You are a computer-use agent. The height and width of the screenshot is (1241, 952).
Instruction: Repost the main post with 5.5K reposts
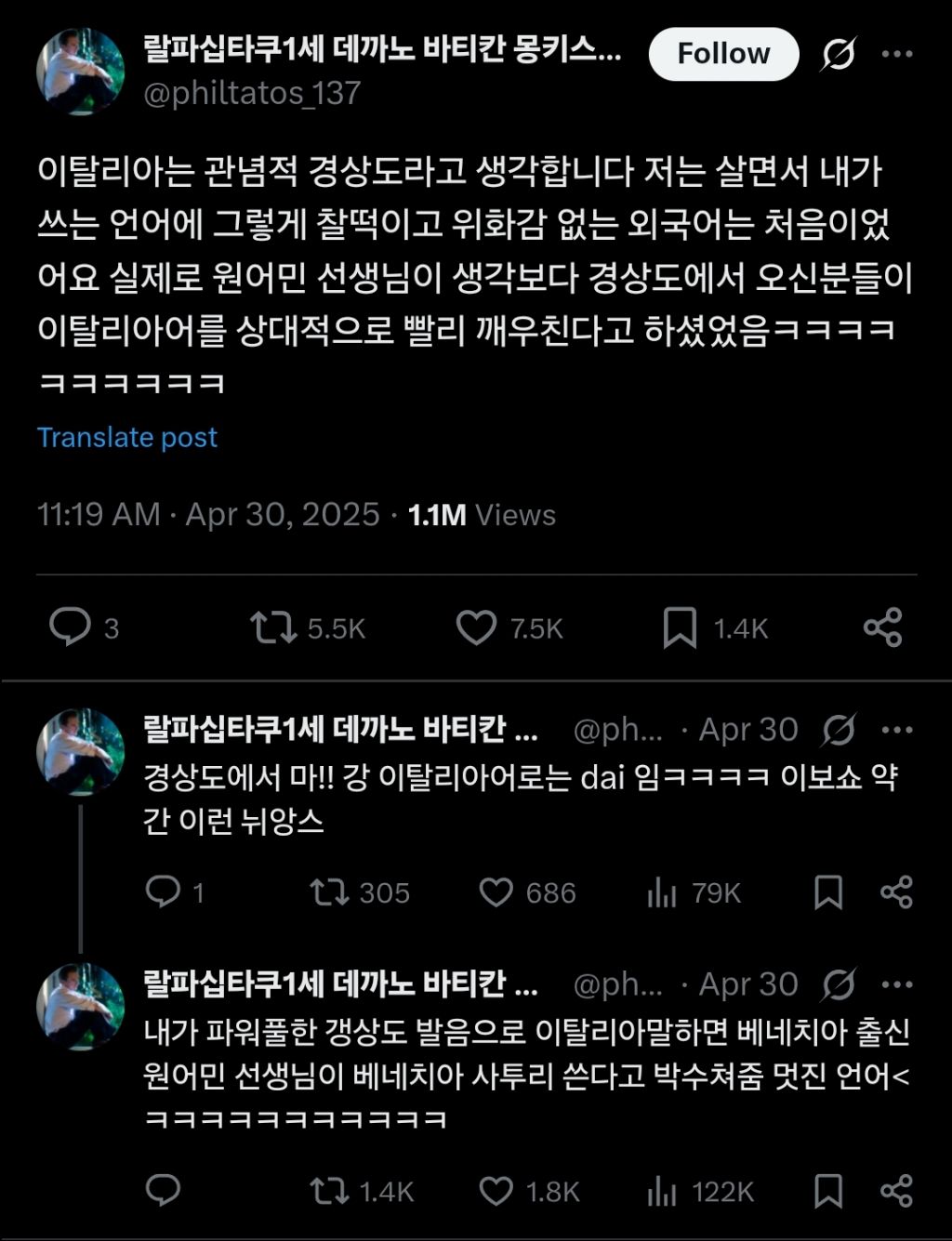[274, 627]
